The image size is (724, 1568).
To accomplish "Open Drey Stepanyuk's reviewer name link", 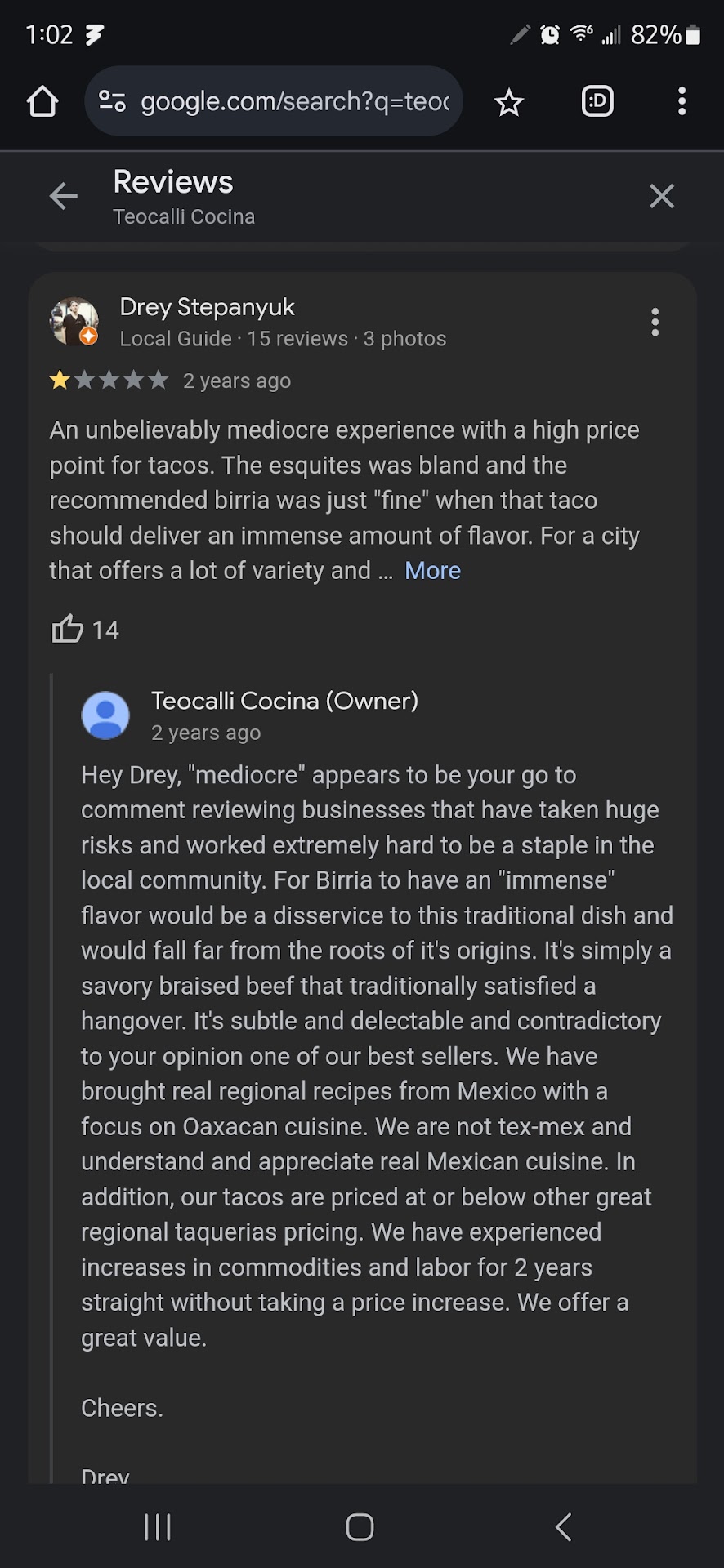I will pyautogui.click(x=207, y=307).
